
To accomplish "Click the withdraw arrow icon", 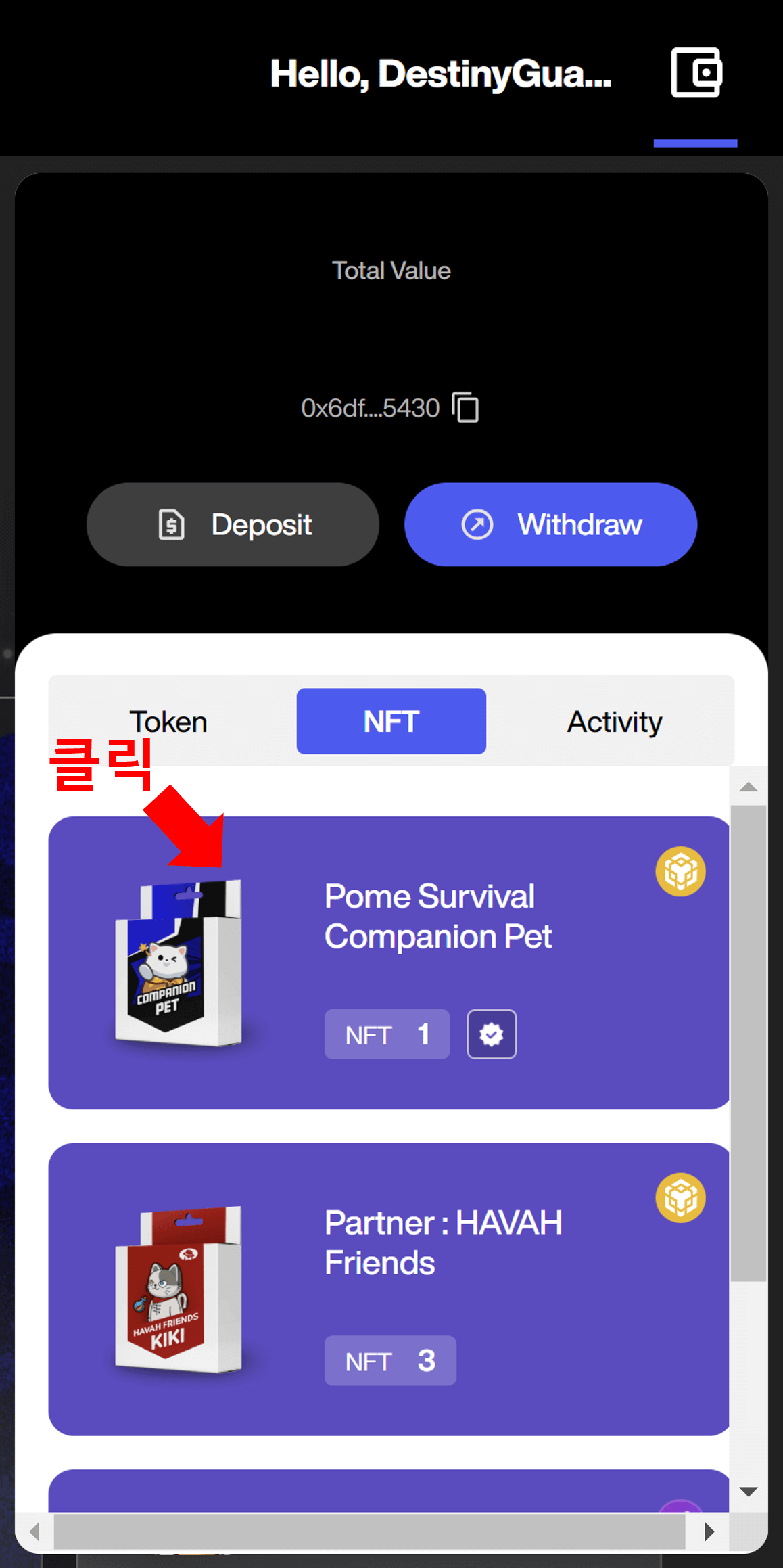I will pyautogui.click(x=477, y=524).
